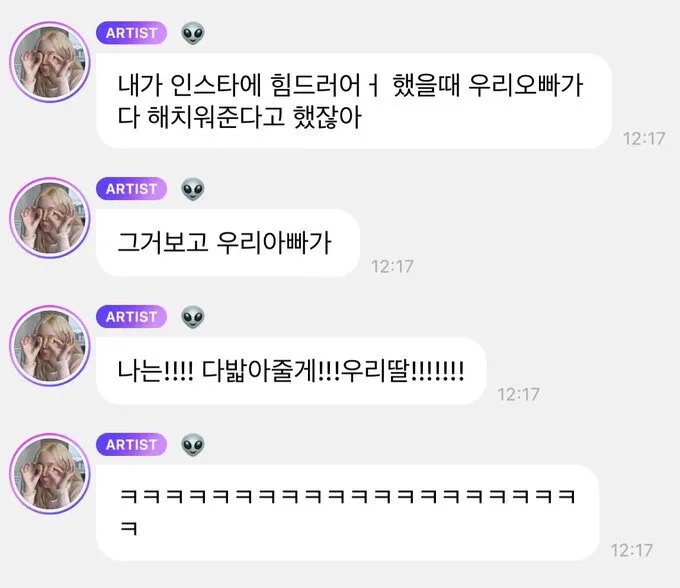Image resolution: width=680 pixels, height=588 pixels.
Task: Open avatar beside the '다밟아줄게' message
Action: (47, 344)
